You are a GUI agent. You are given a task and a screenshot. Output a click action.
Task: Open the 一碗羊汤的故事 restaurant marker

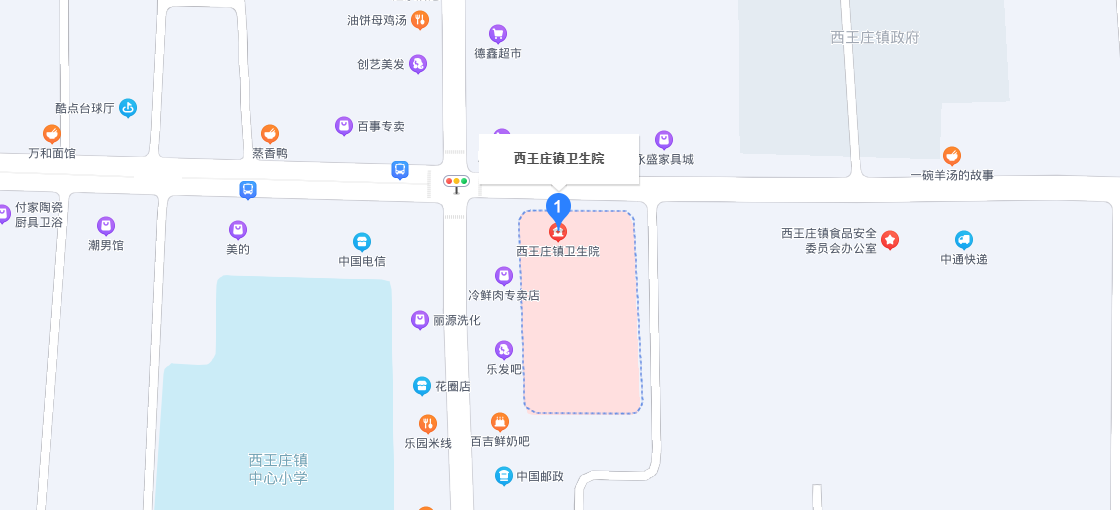tap(952, 156)
